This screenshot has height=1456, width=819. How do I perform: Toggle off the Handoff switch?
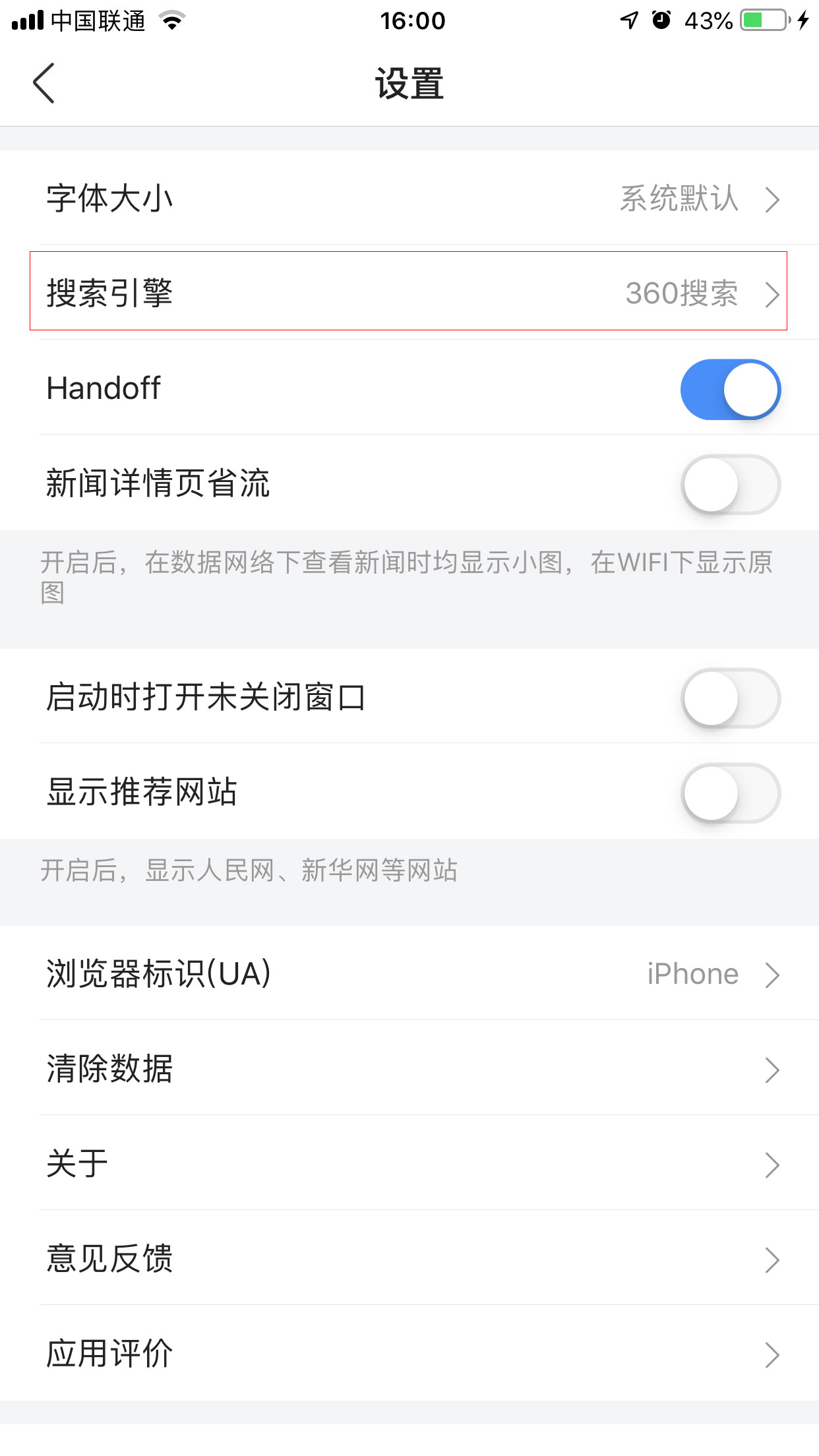[x=729, y=389]
